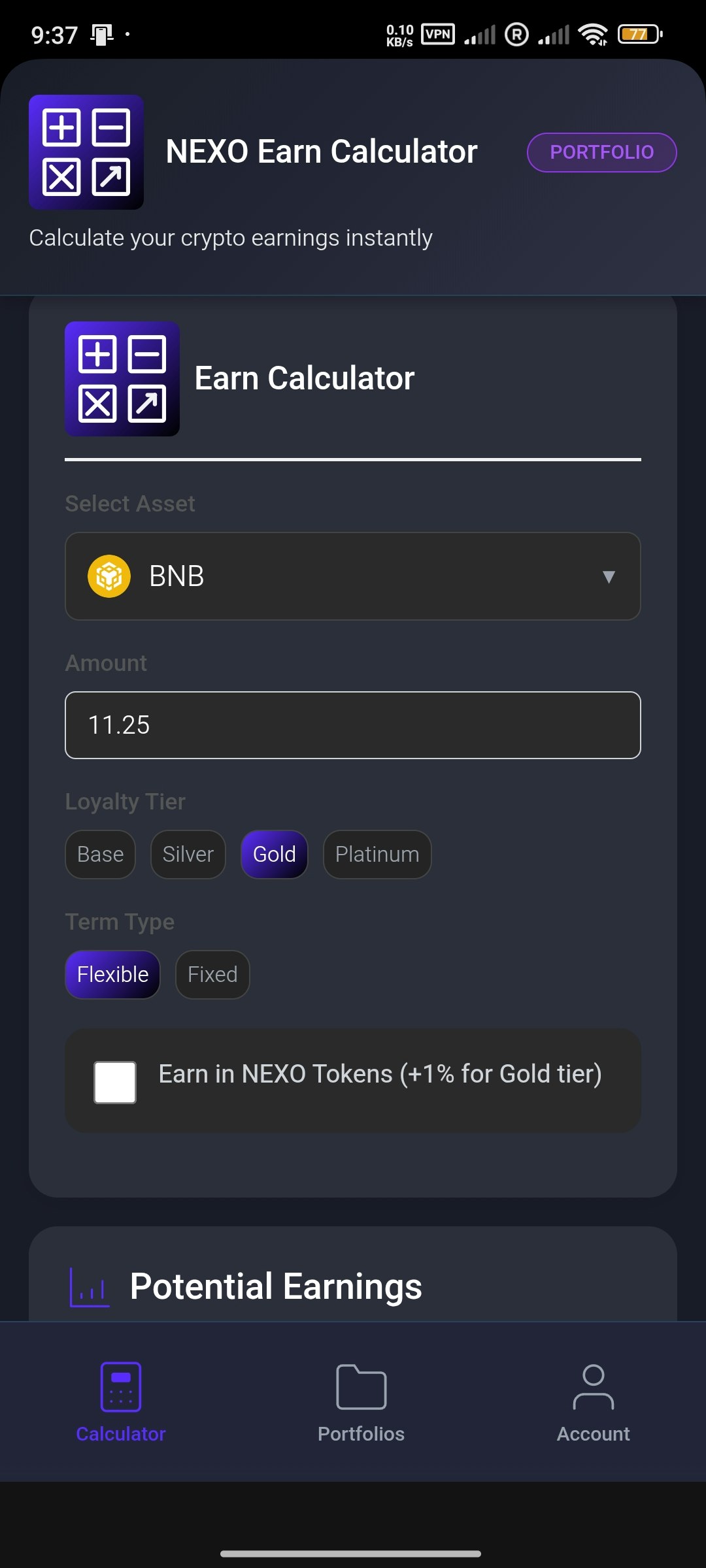This screenshot has width=706, height=1568.
Task: Click the NEXO Earn Calculator app logo icon
Action: click(x=86, y=150)
